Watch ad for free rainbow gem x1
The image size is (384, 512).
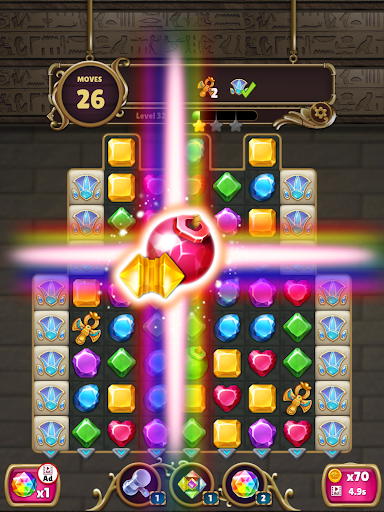point(32,486)
